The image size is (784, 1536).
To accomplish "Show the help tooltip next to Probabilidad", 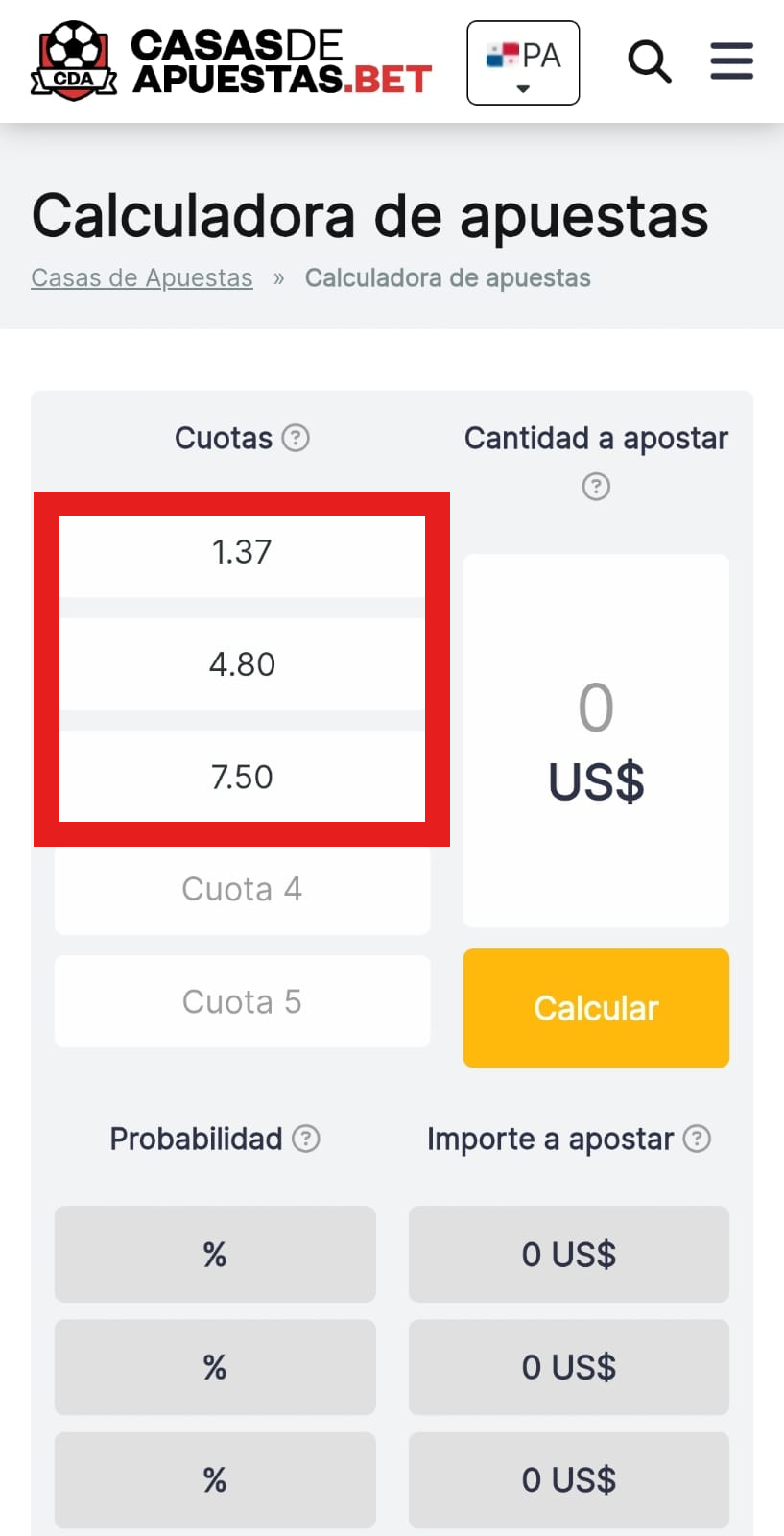I will [x=305, y=1139].
